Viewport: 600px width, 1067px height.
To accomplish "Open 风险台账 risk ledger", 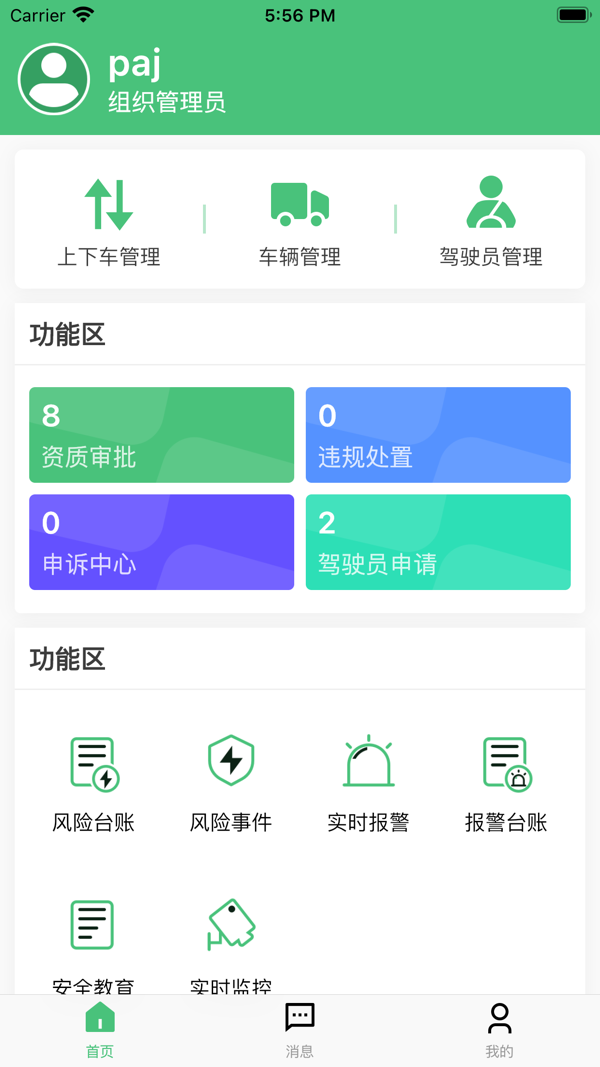I will click(x=94, y=784).
